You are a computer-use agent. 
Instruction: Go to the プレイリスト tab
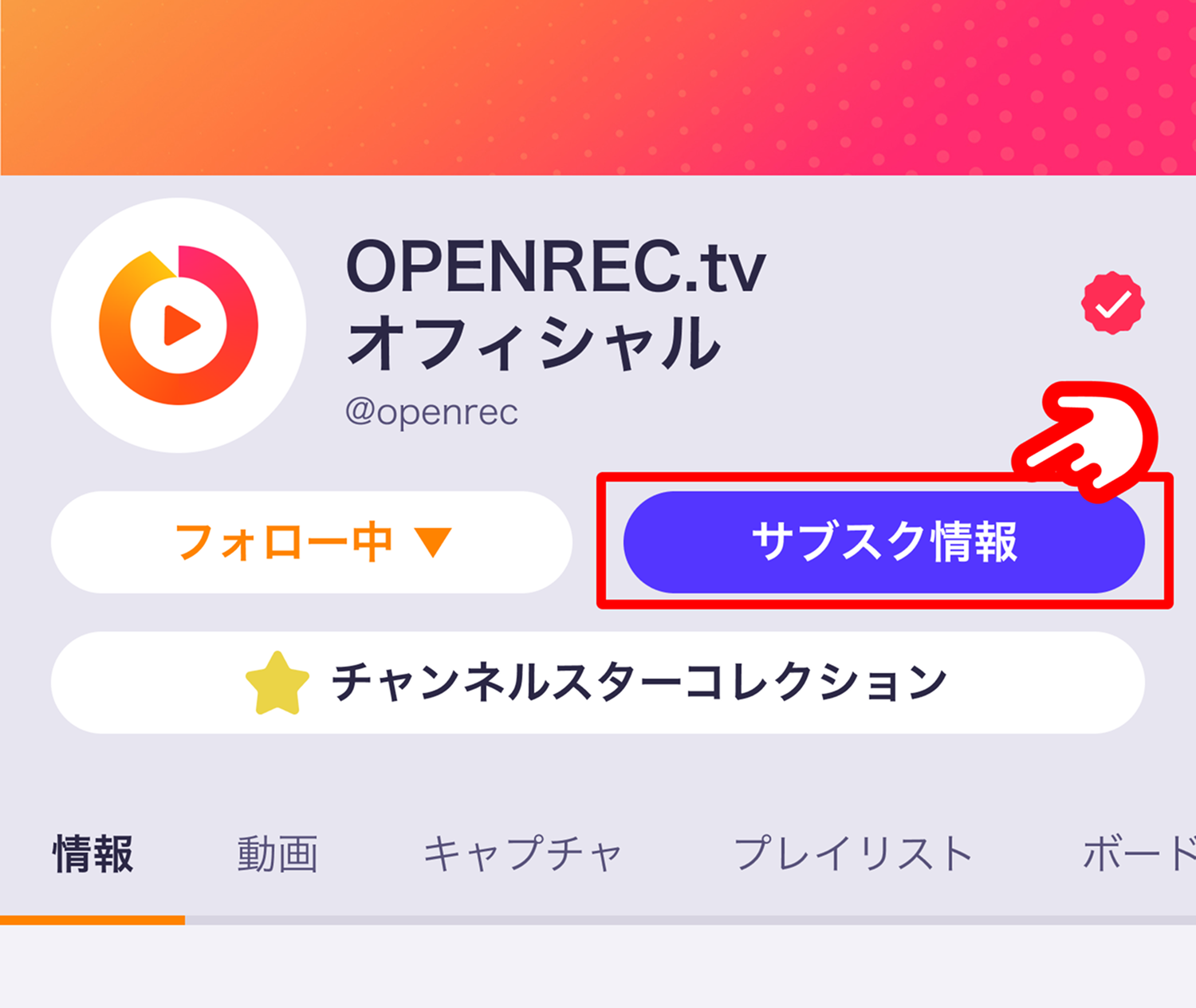[x=853, y=854]
